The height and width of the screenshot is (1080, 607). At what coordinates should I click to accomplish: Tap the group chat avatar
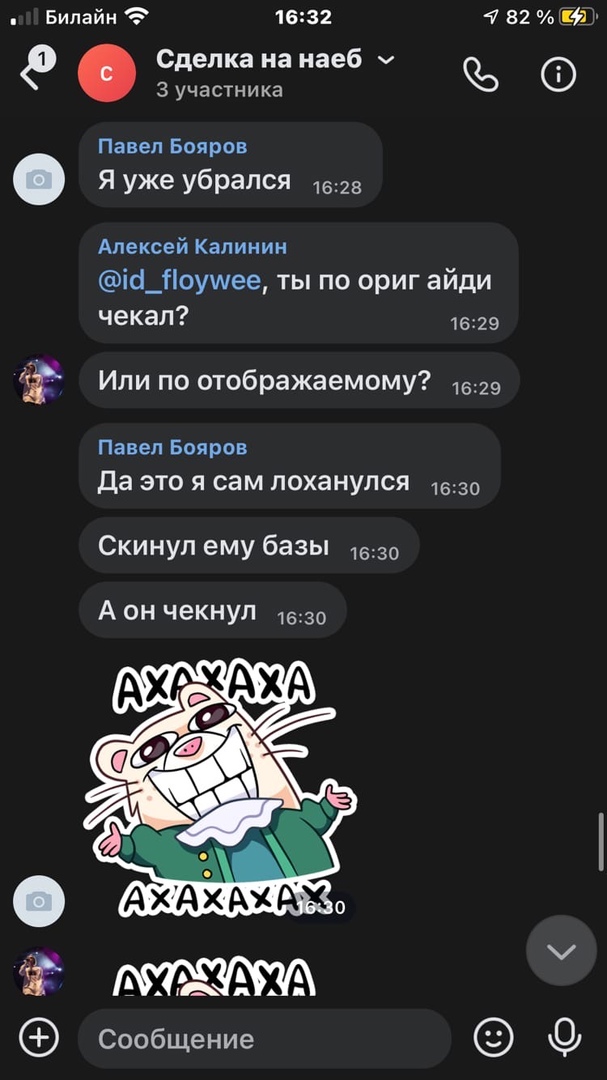(107, 74)
